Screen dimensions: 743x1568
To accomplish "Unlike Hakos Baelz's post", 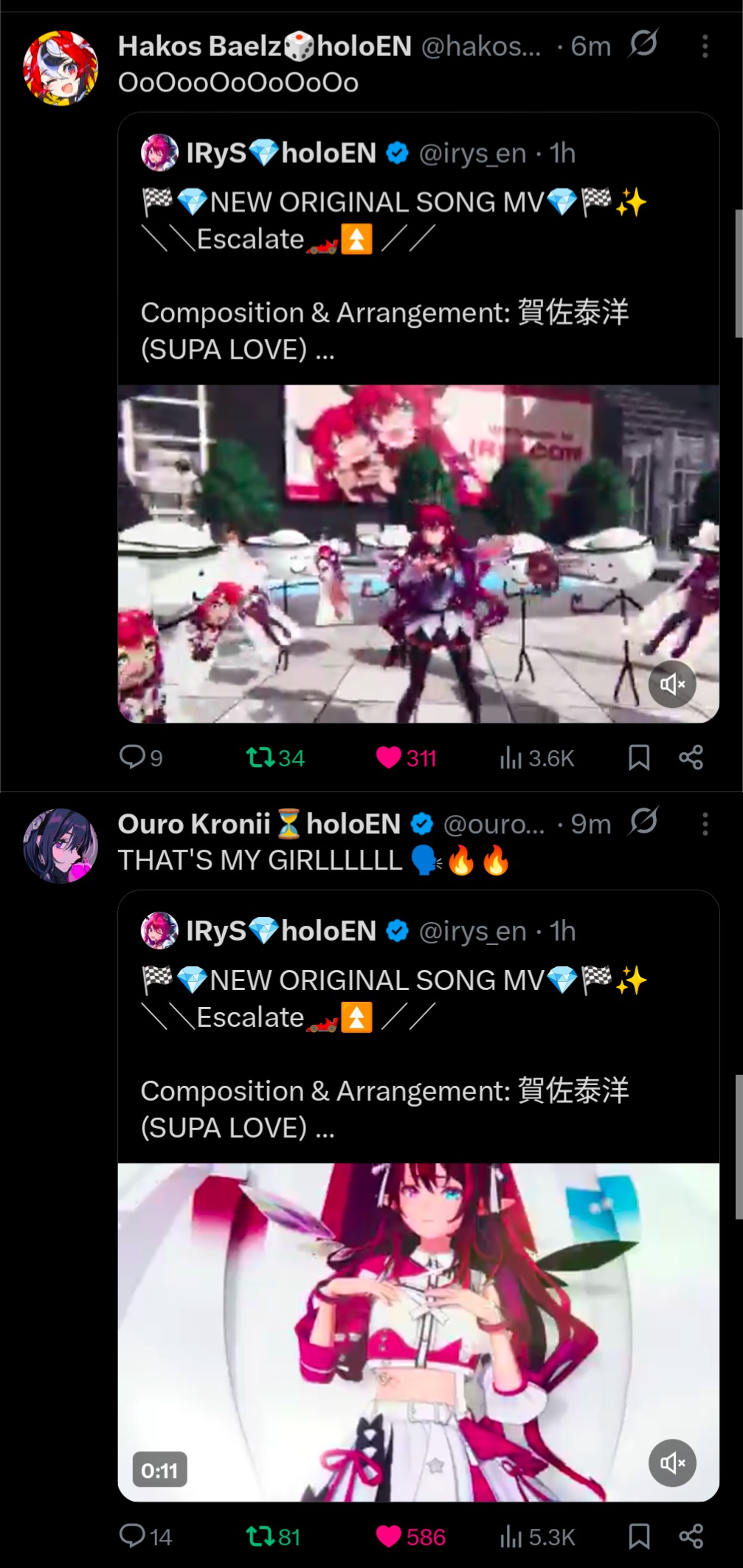I will 389,757.
